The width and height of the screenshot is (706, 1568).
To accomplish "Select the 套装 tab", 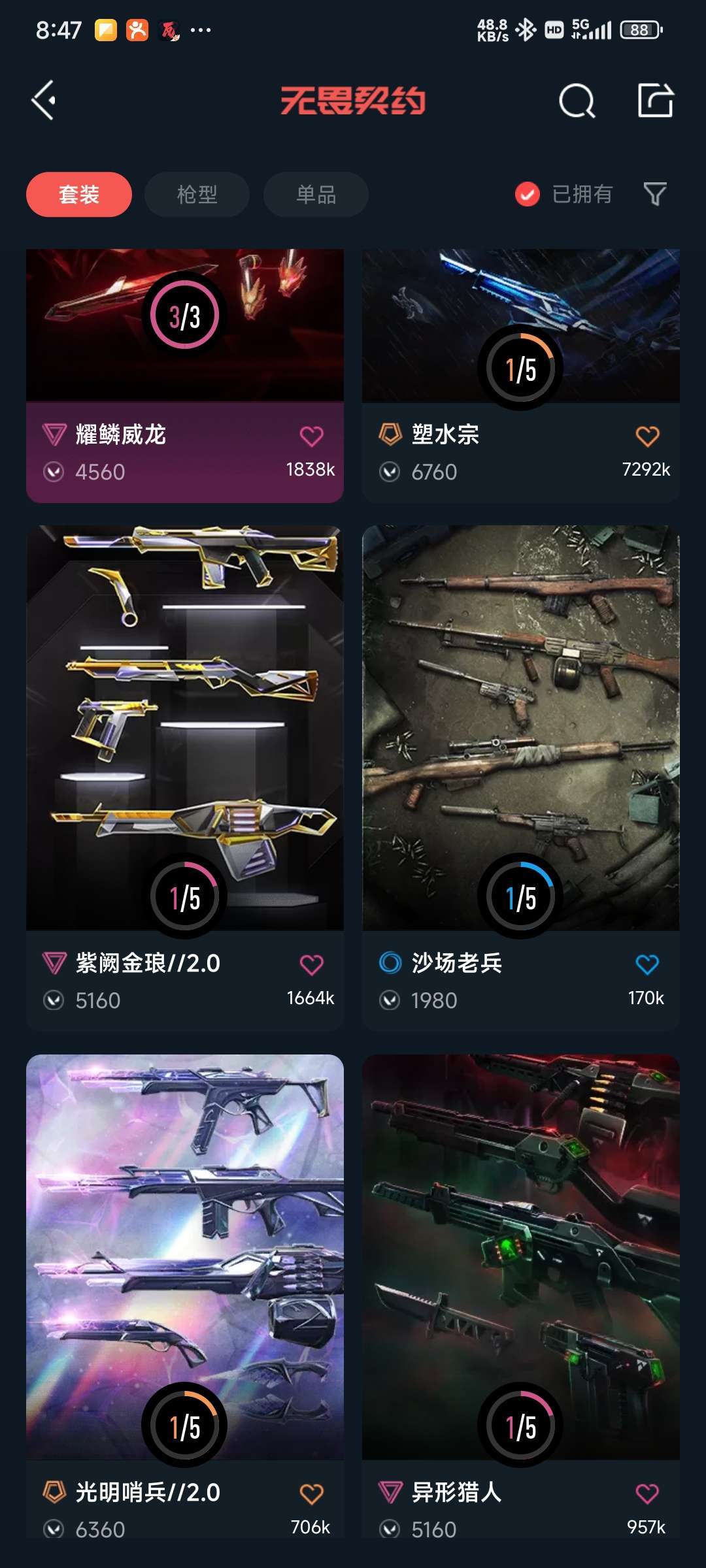I will coord(78,194).
